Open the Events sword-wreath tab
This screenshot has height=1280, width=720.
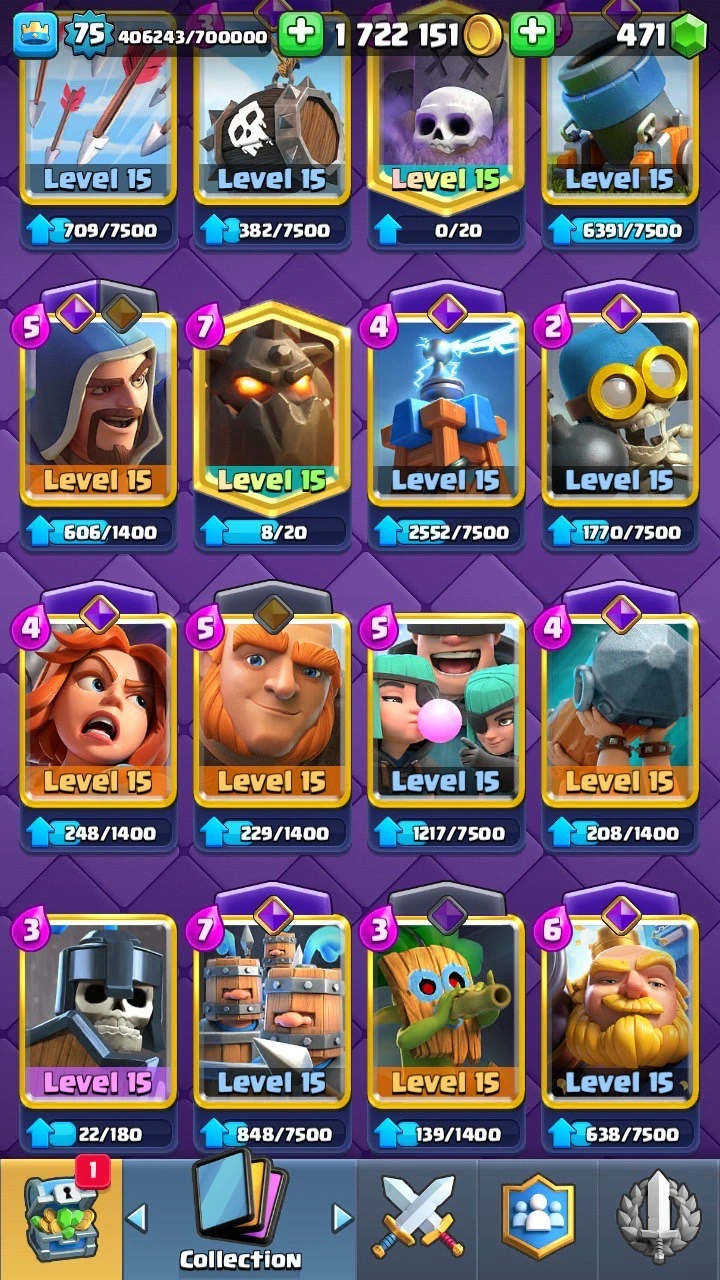click(x=660, y=1220)
